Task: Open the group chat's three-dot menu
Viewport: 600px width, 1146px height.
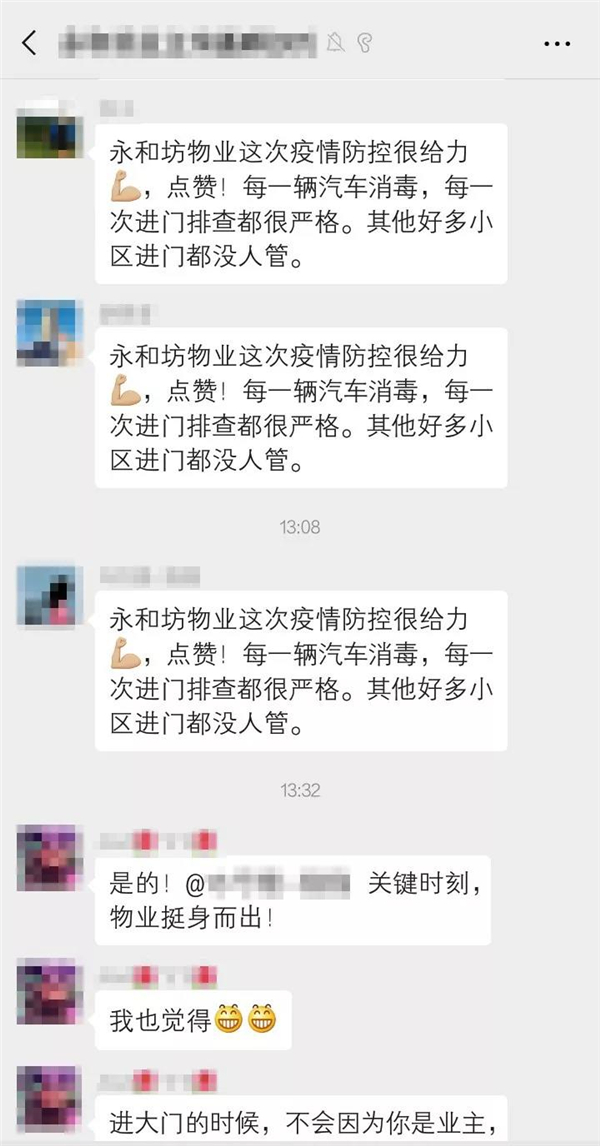Action: (x=556, y=44)
